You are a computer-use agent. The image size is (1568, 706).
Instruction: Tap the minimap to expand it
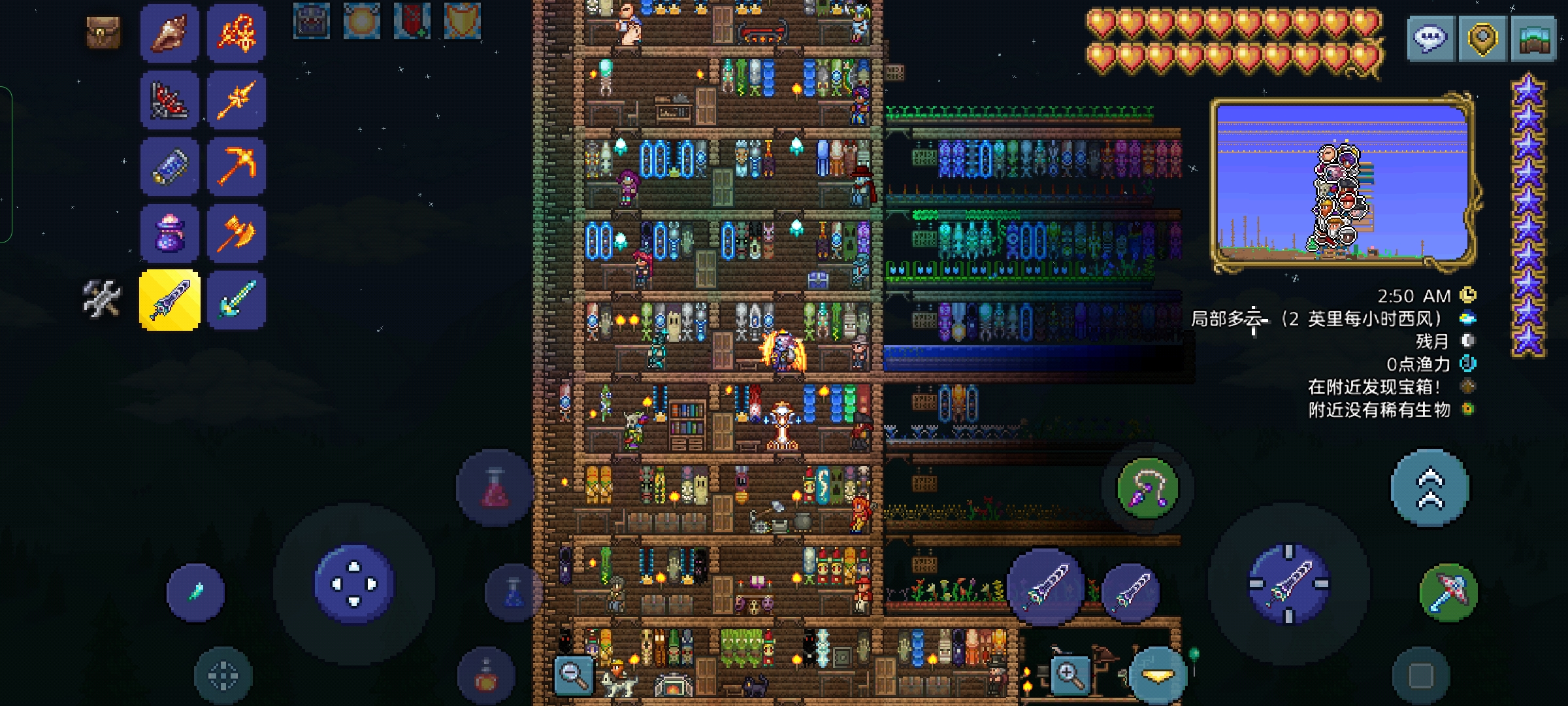point(1343,184)
